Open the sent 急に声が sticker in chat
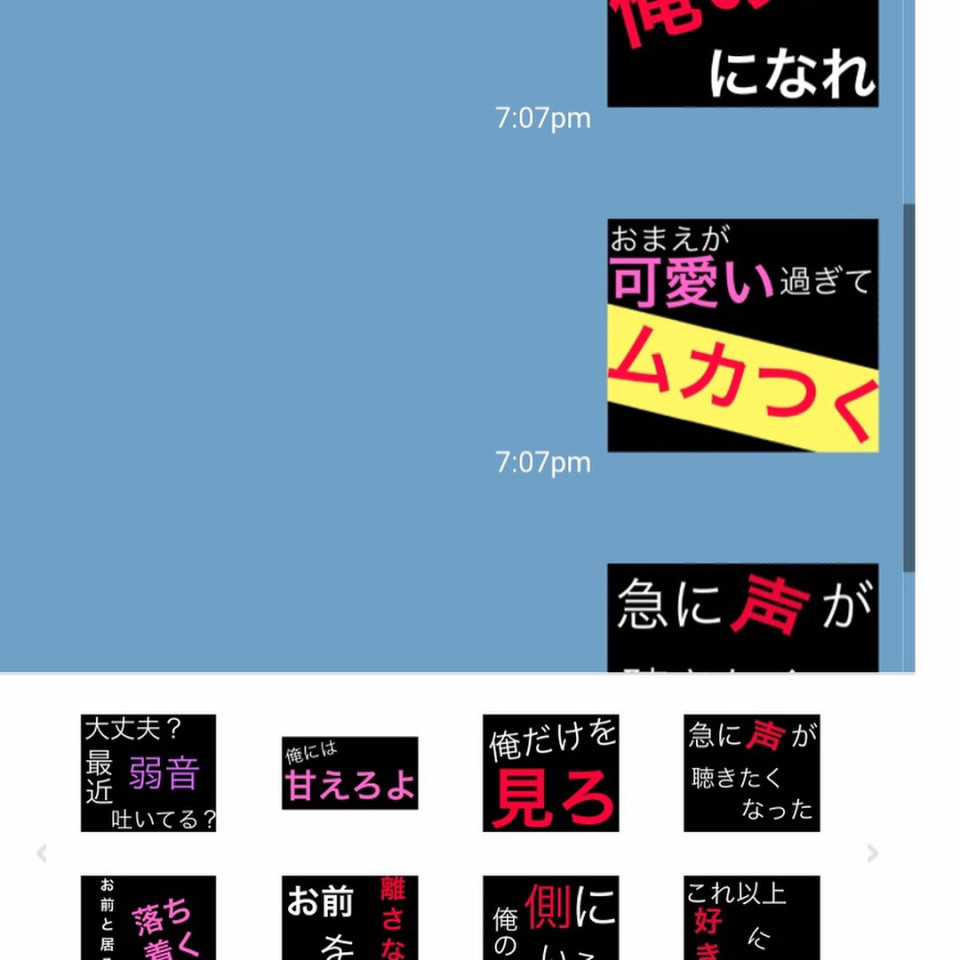The image size is (960, 960). point(742,616)
